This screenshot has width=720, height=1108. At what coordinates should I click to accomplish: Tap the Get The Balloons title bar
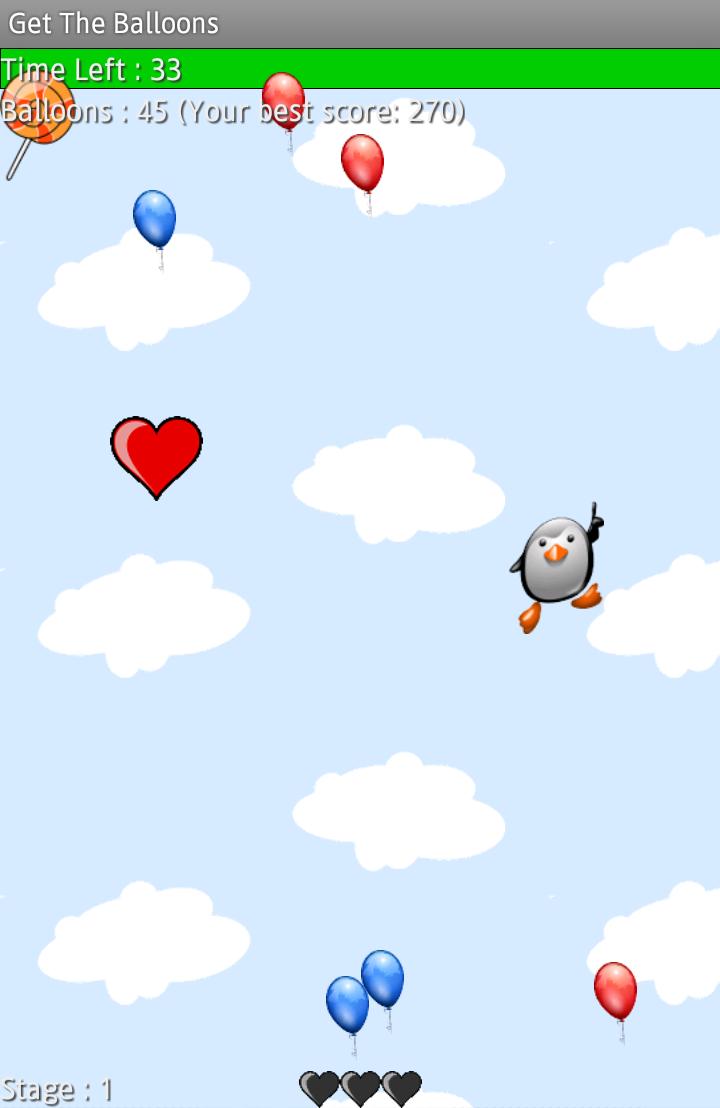point(115,22)
